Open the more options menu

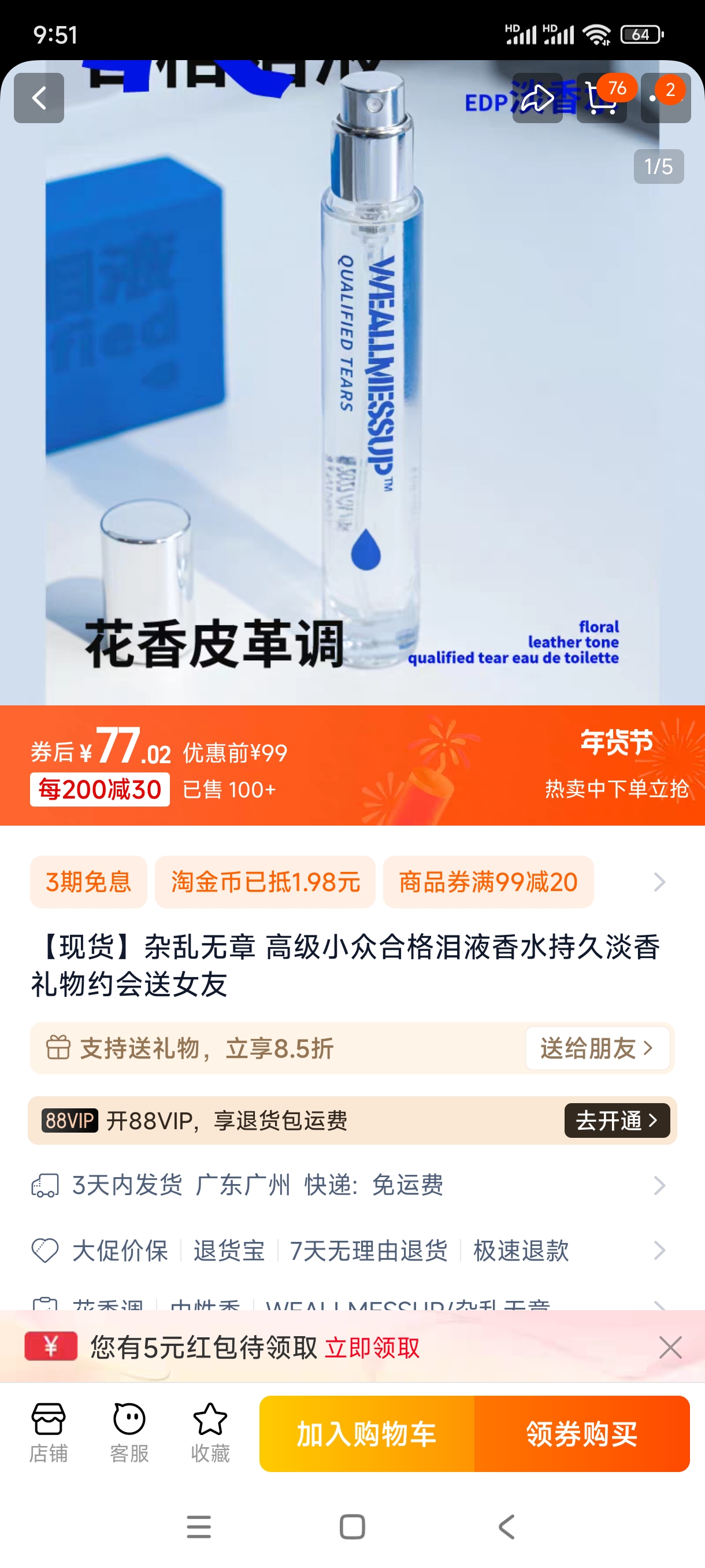click(x=666, y=98)
